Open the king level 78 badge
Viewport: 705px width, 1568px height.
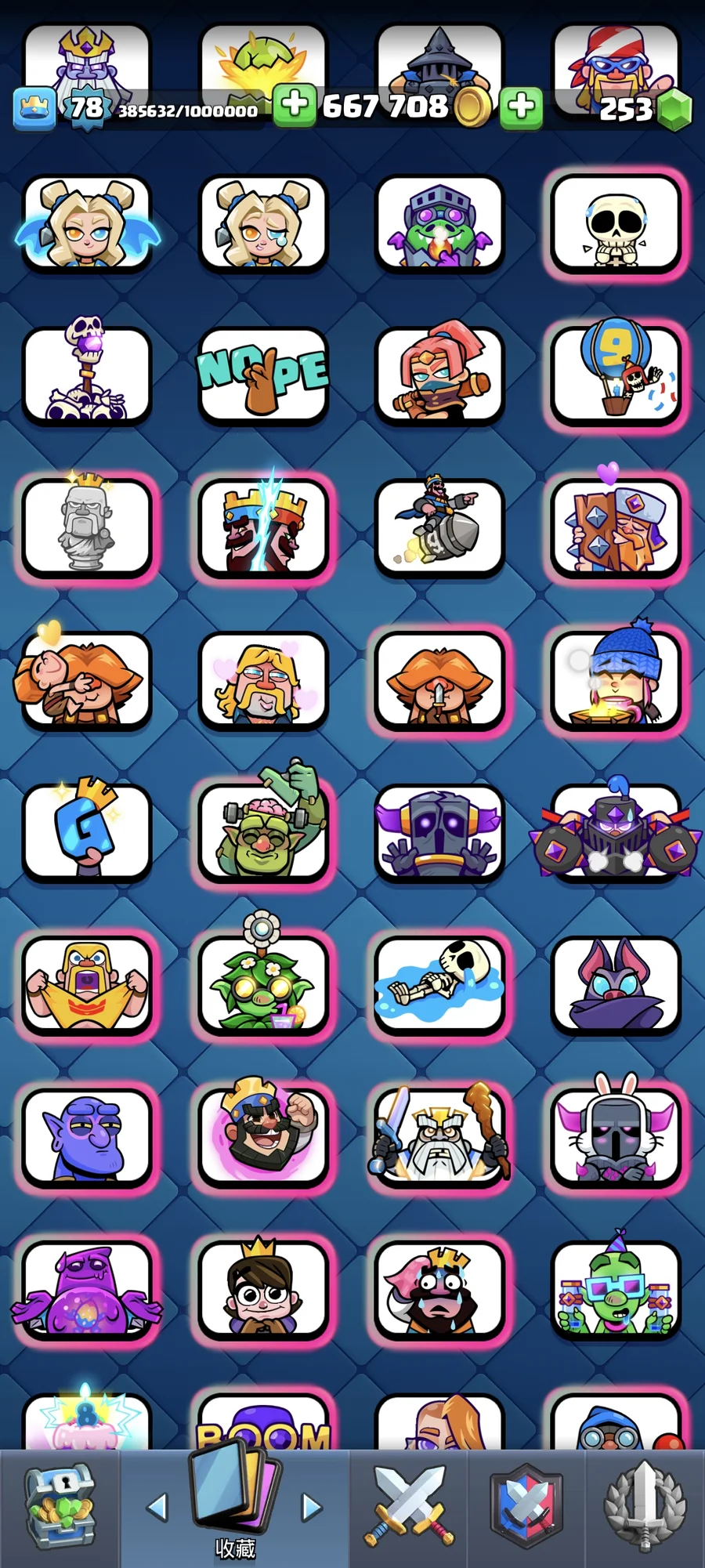click(x=86, y=107)
